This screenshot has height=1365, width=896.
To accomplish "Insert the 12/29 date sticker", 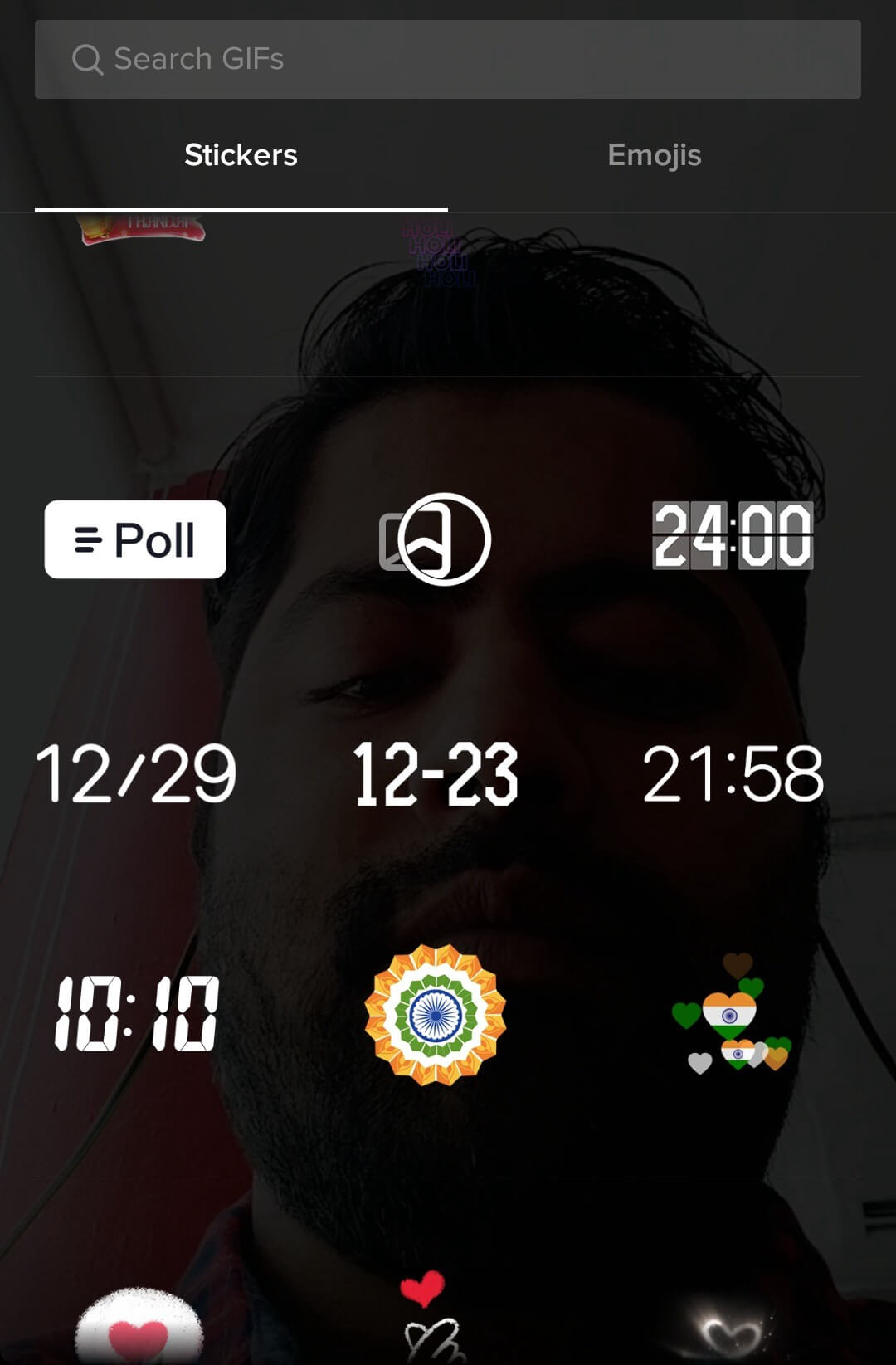I will pyautogui.click(x=136, y=773).
